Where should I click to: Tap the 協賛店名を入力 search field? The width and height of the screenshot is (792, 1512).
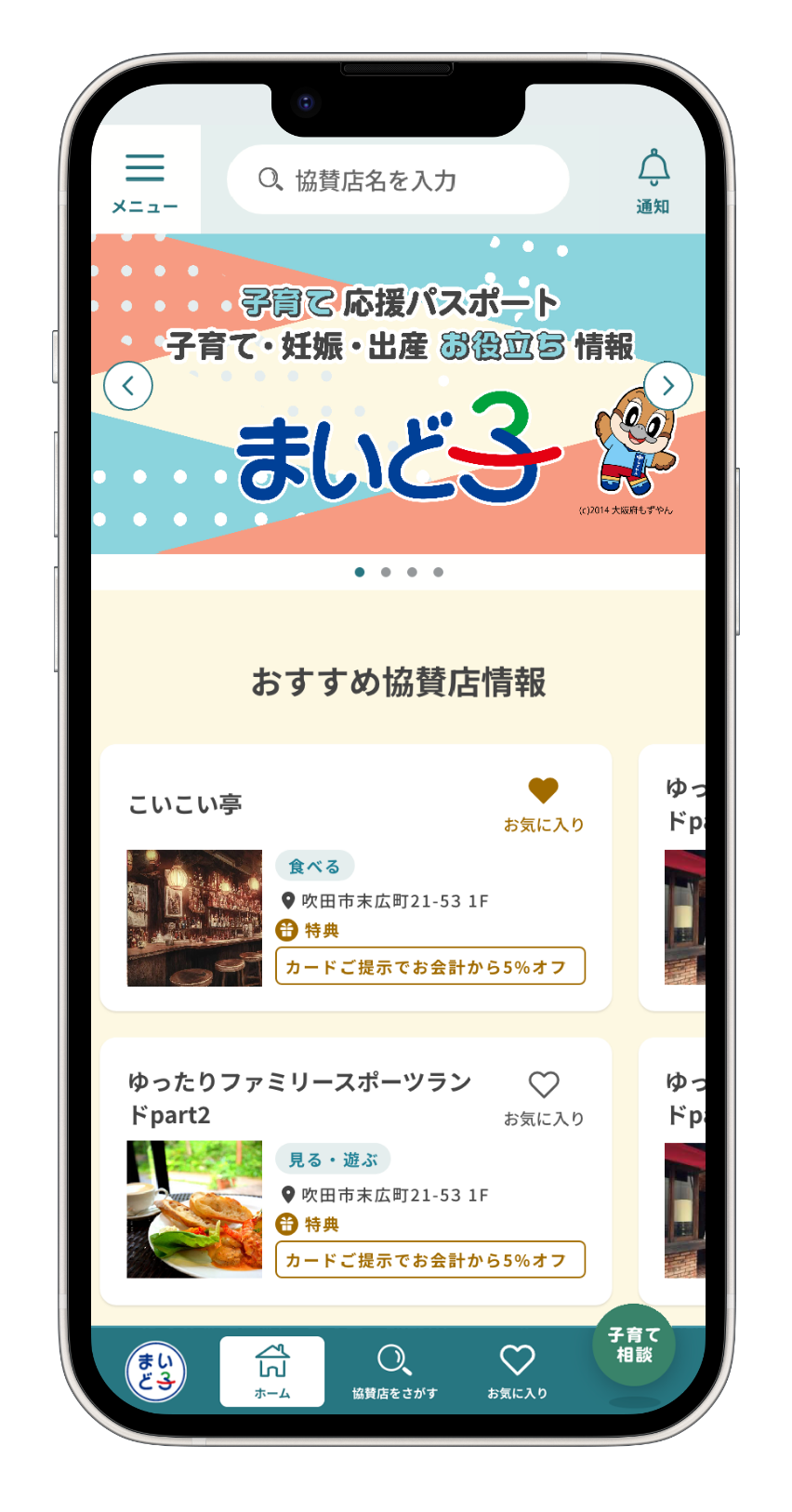tap(398, 179)
